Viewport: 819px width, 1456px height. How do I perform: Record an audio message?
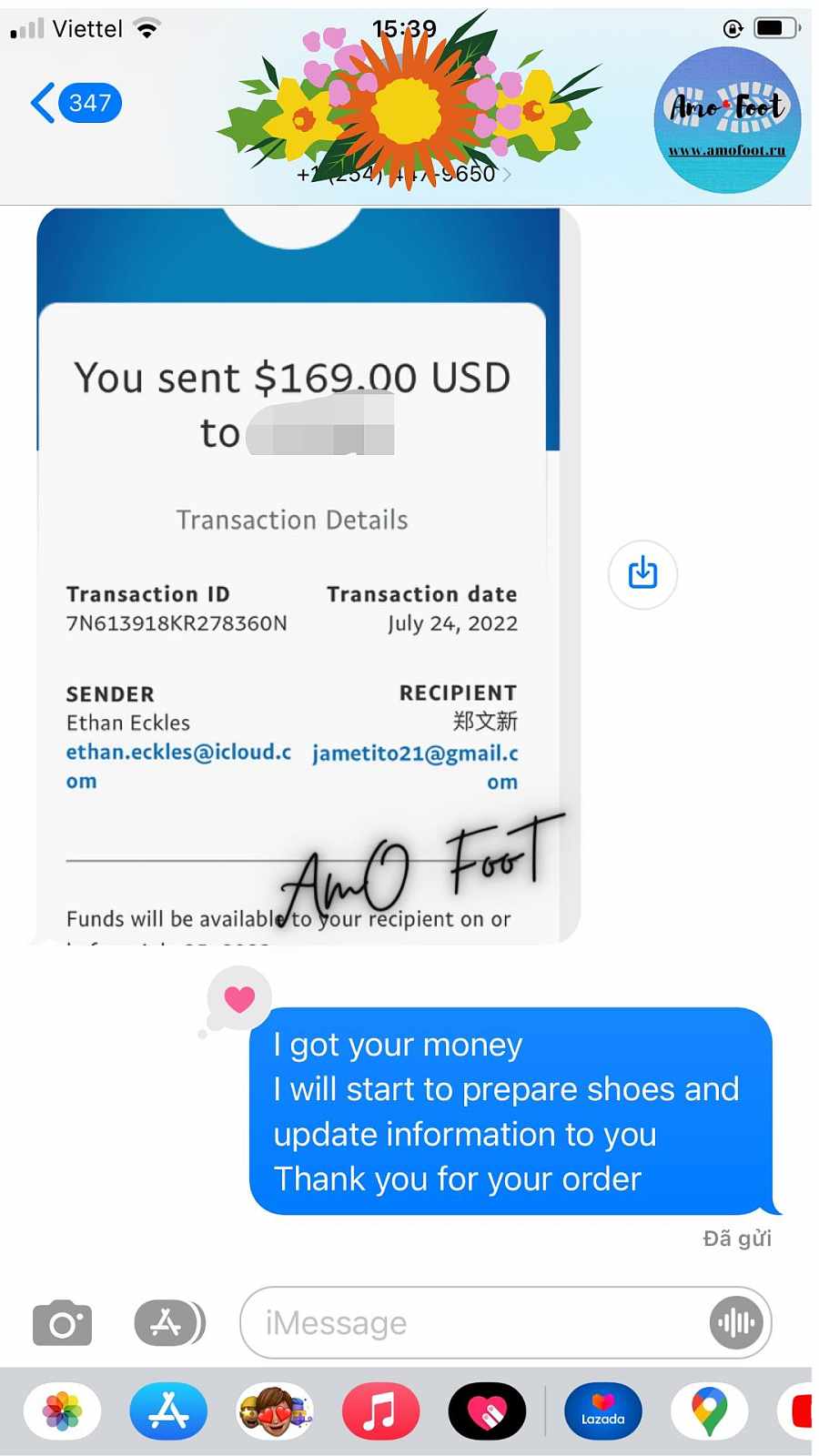pyautogui.click(x=736, y=1322)
